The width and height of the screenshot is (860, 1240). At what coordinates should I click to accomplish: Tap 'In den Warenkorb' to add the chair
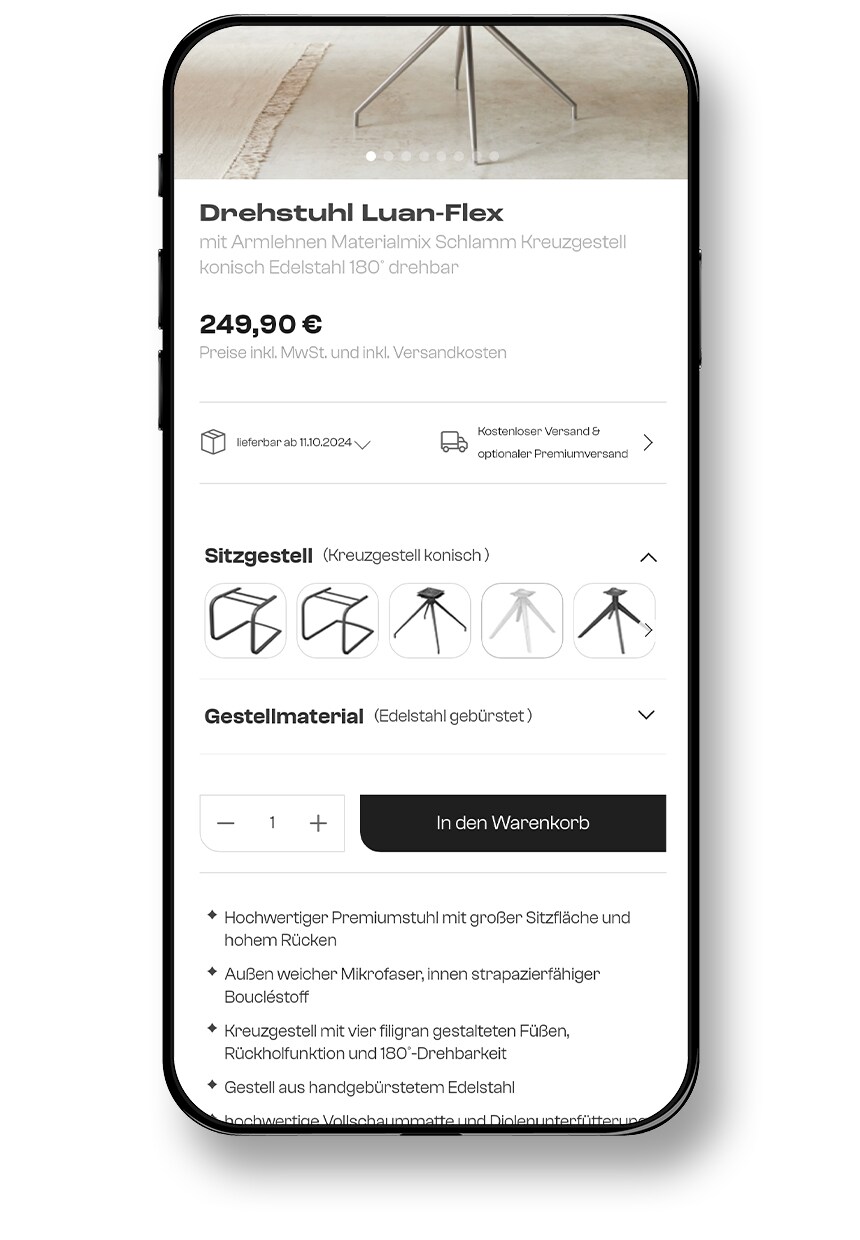512,823
